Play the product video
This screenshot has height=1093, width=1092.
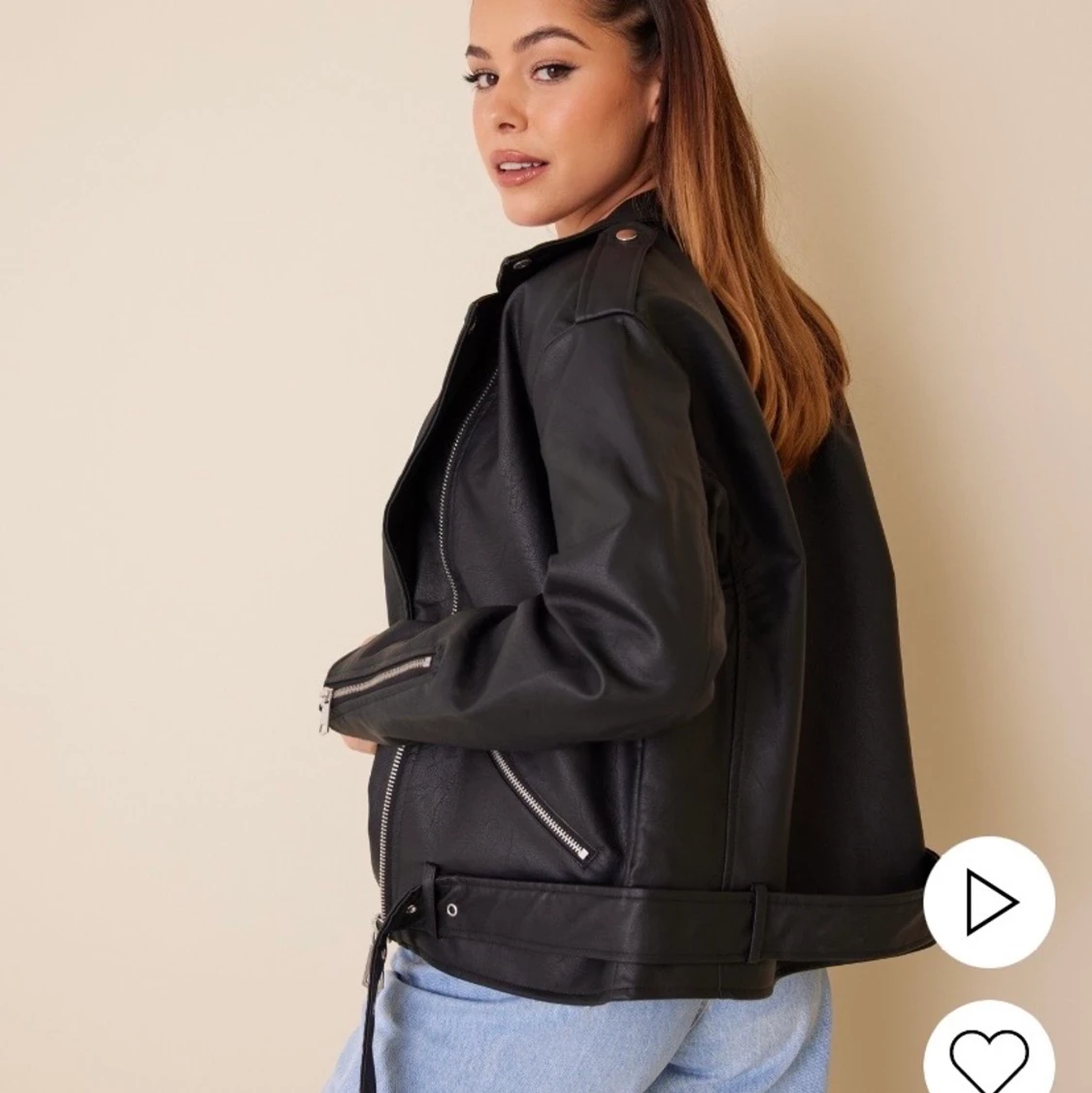click(x=988, y=902)
